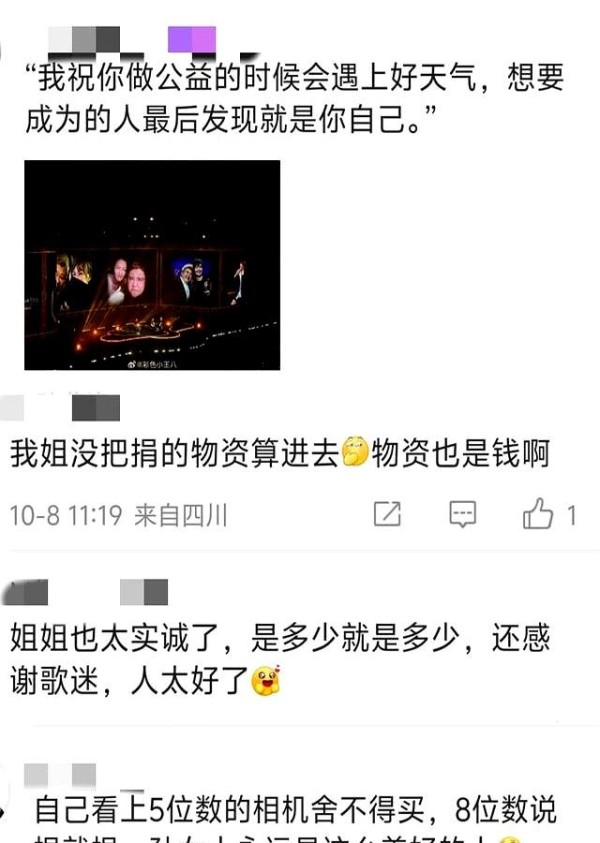Viewport: 600px width, 843px height.
Task: Reply to the 10-8 11:19 comment
Action: [x=462, y=515]
